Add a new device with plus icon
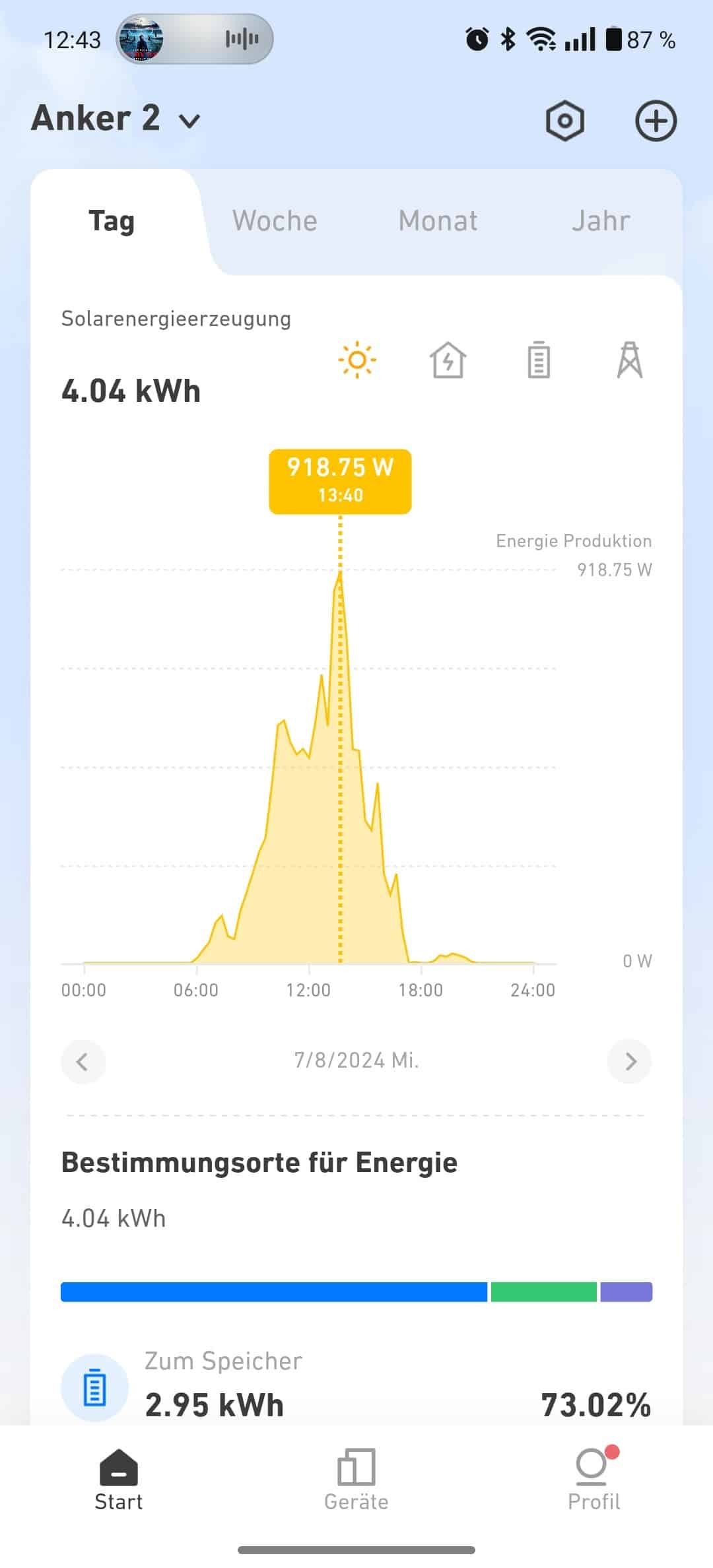Image resolution: width=713 pixels, height=1568 pixels. [656, 121]
